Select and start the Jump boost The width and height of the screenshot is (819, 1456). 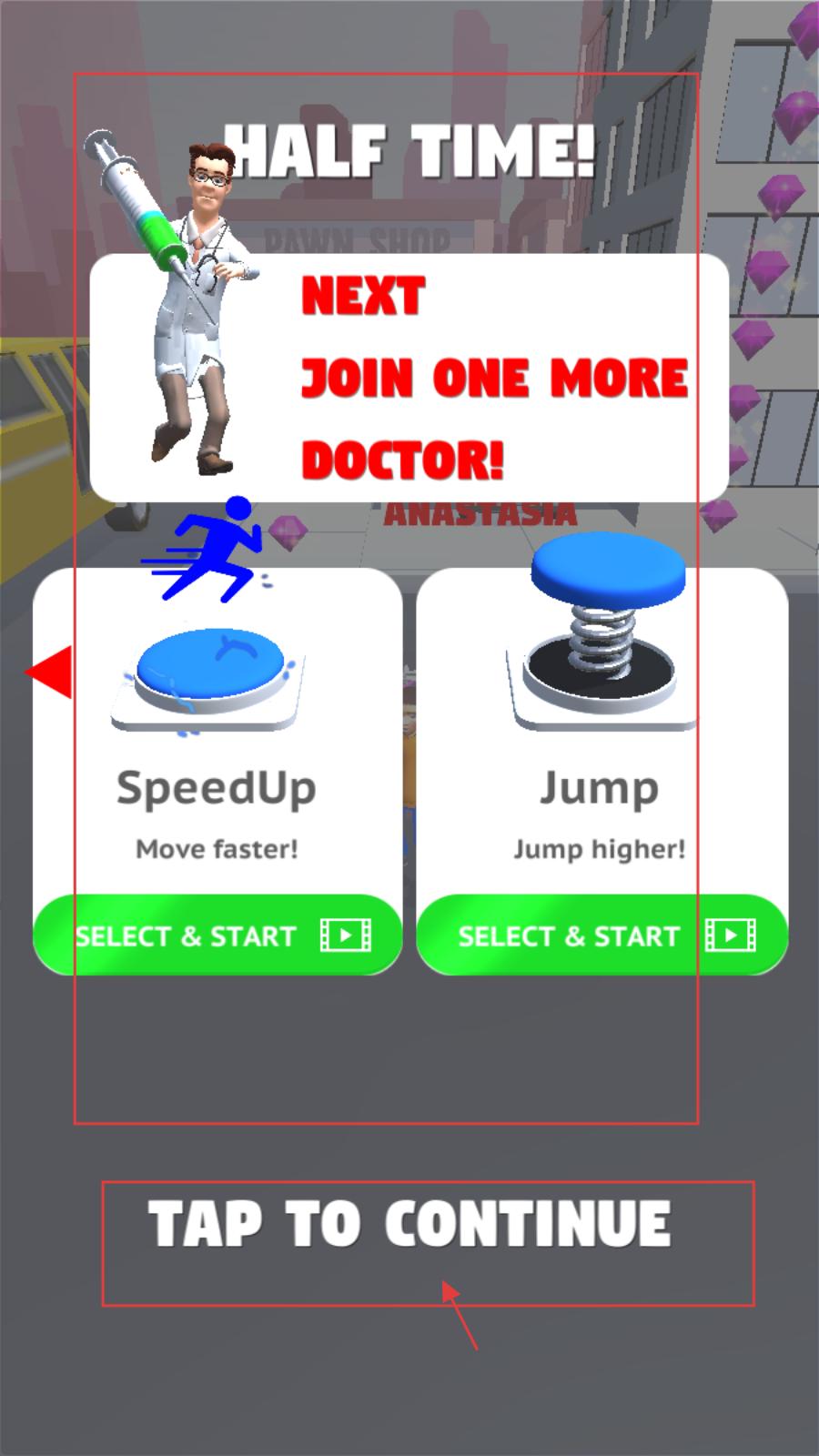[x=602, y=935]
